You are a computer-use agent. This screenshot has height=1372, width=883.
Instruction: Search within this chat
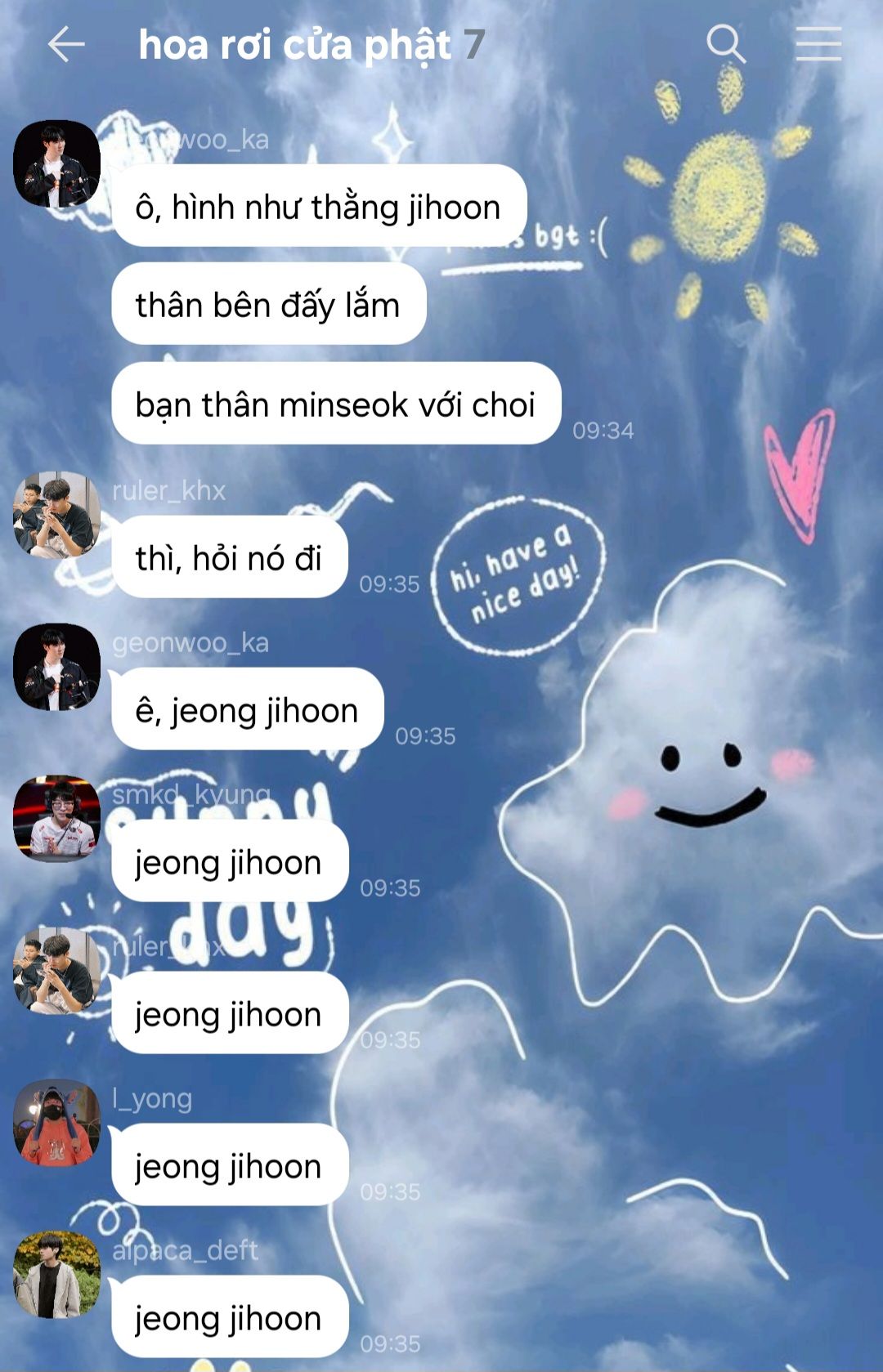(726, 43)
